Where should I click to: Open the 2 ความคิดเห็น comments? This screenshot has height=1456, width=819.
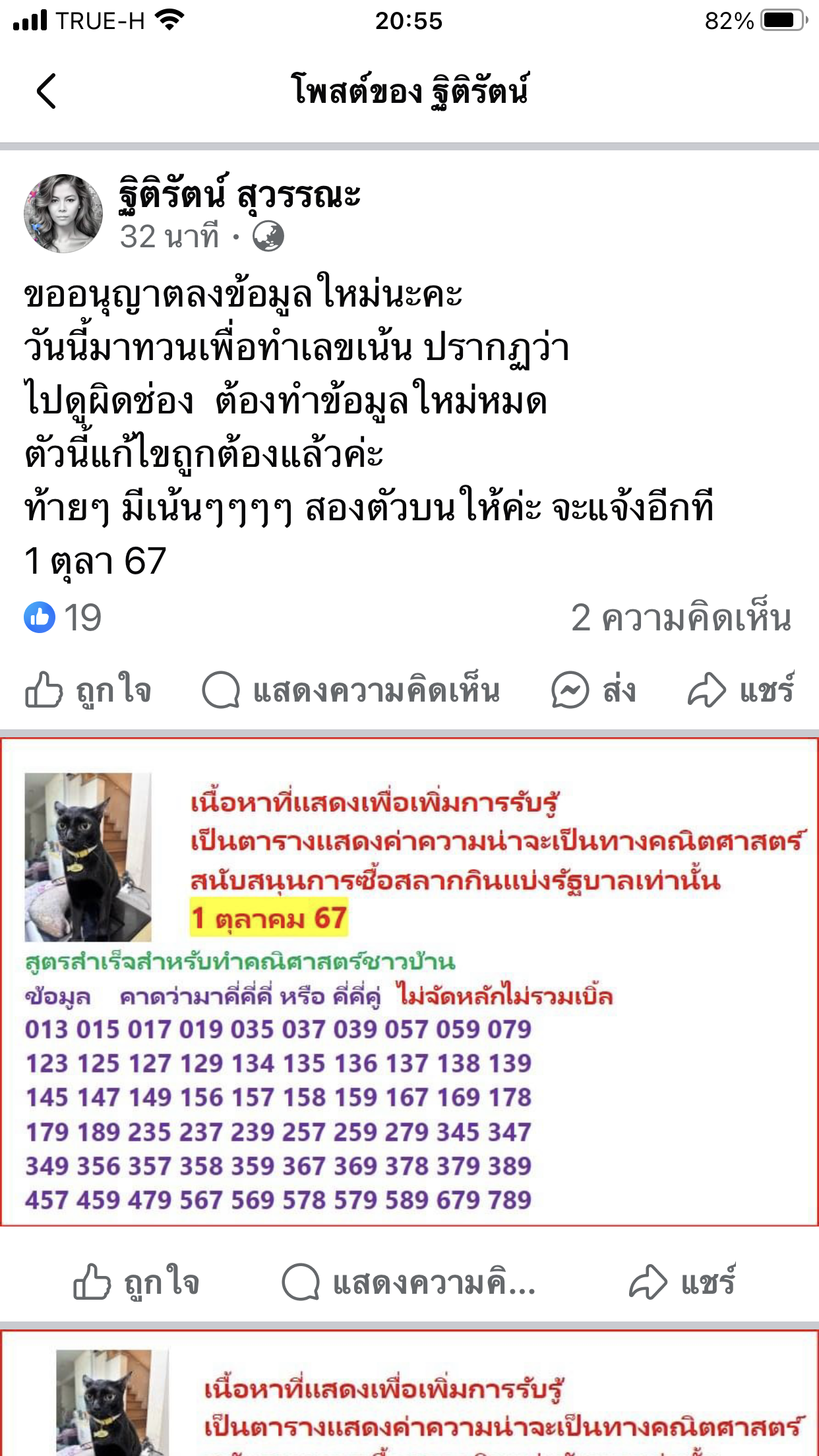[x=681, y=618]
